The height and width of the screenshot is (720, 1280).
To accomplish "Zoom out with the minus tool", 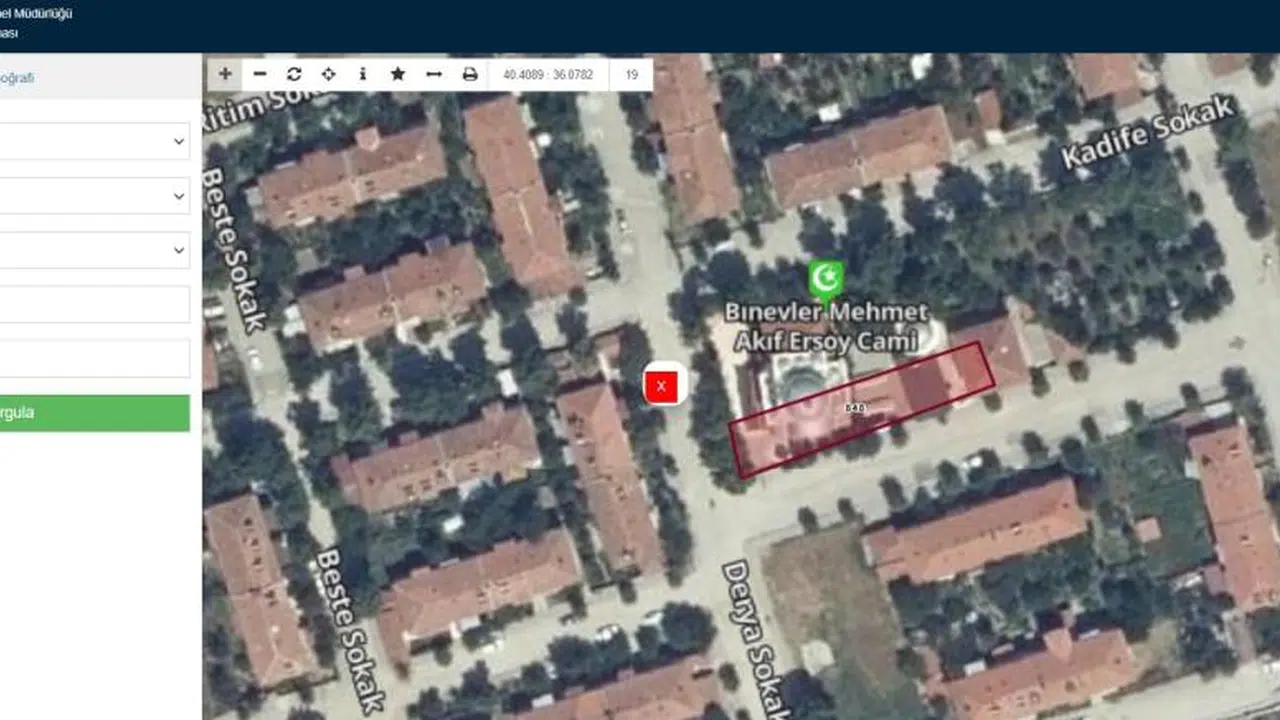I will click(260, 74).
